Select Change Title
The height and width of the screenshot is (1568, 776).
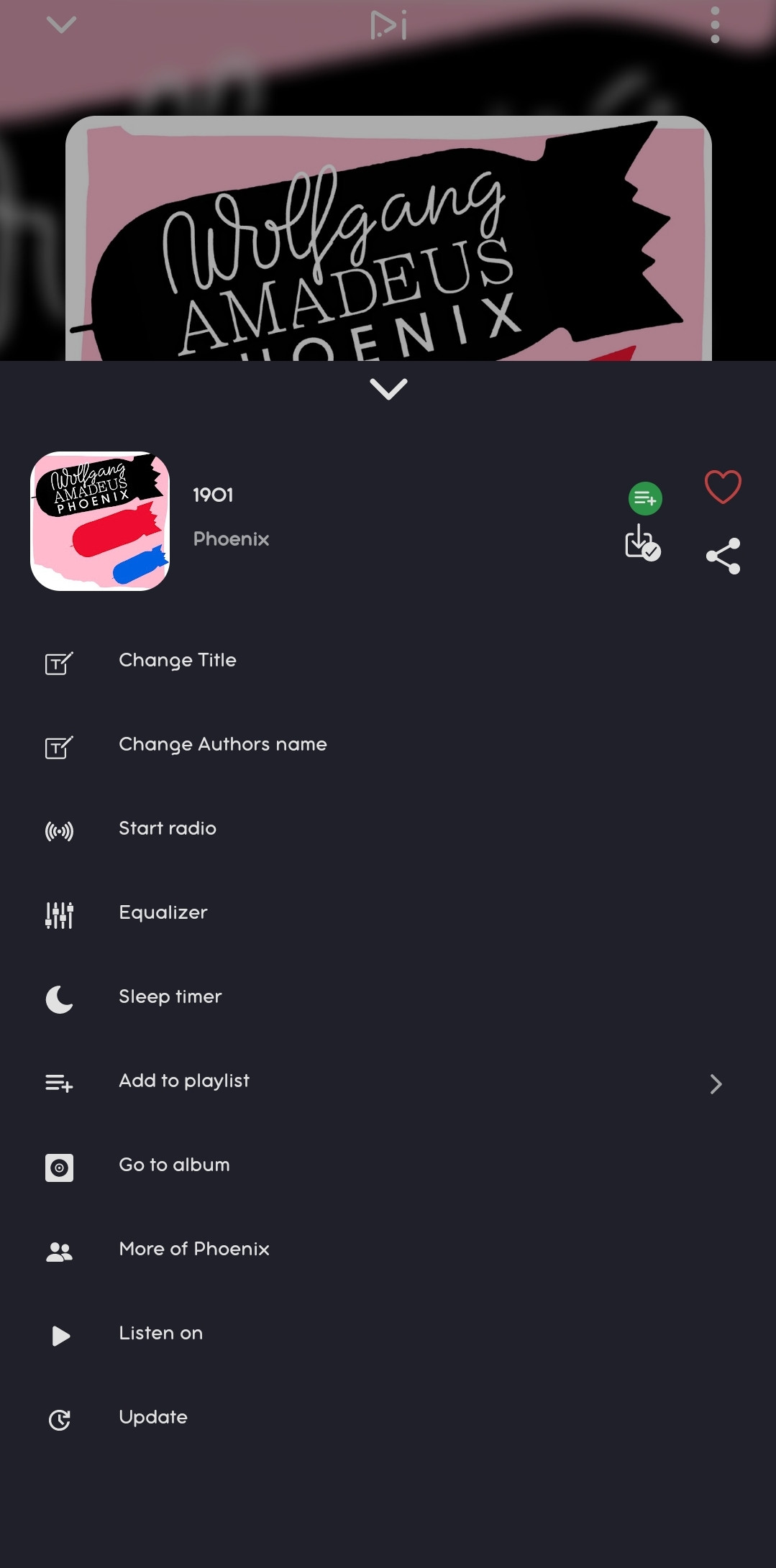178,661
